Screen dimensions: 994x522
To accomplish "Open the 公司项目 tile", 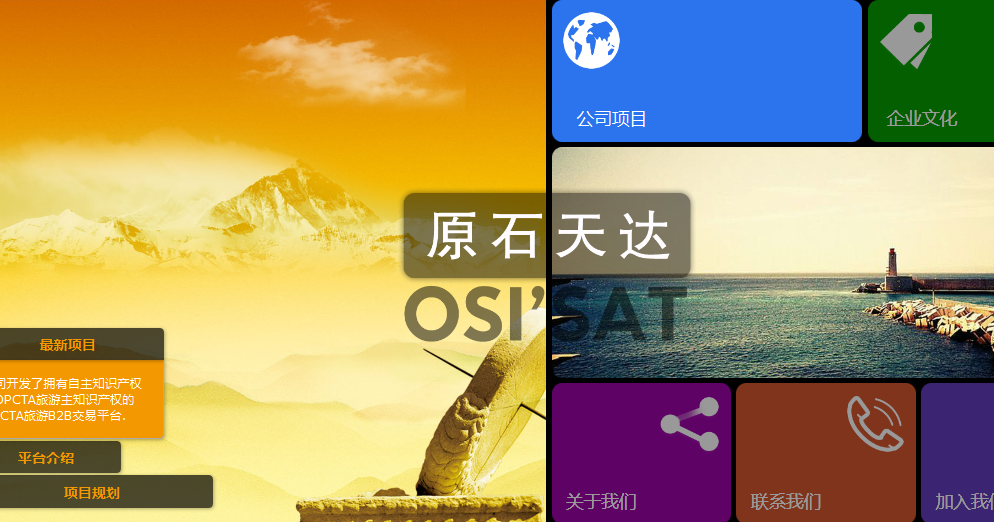I will pyautogui.click(x=706, y=71).
